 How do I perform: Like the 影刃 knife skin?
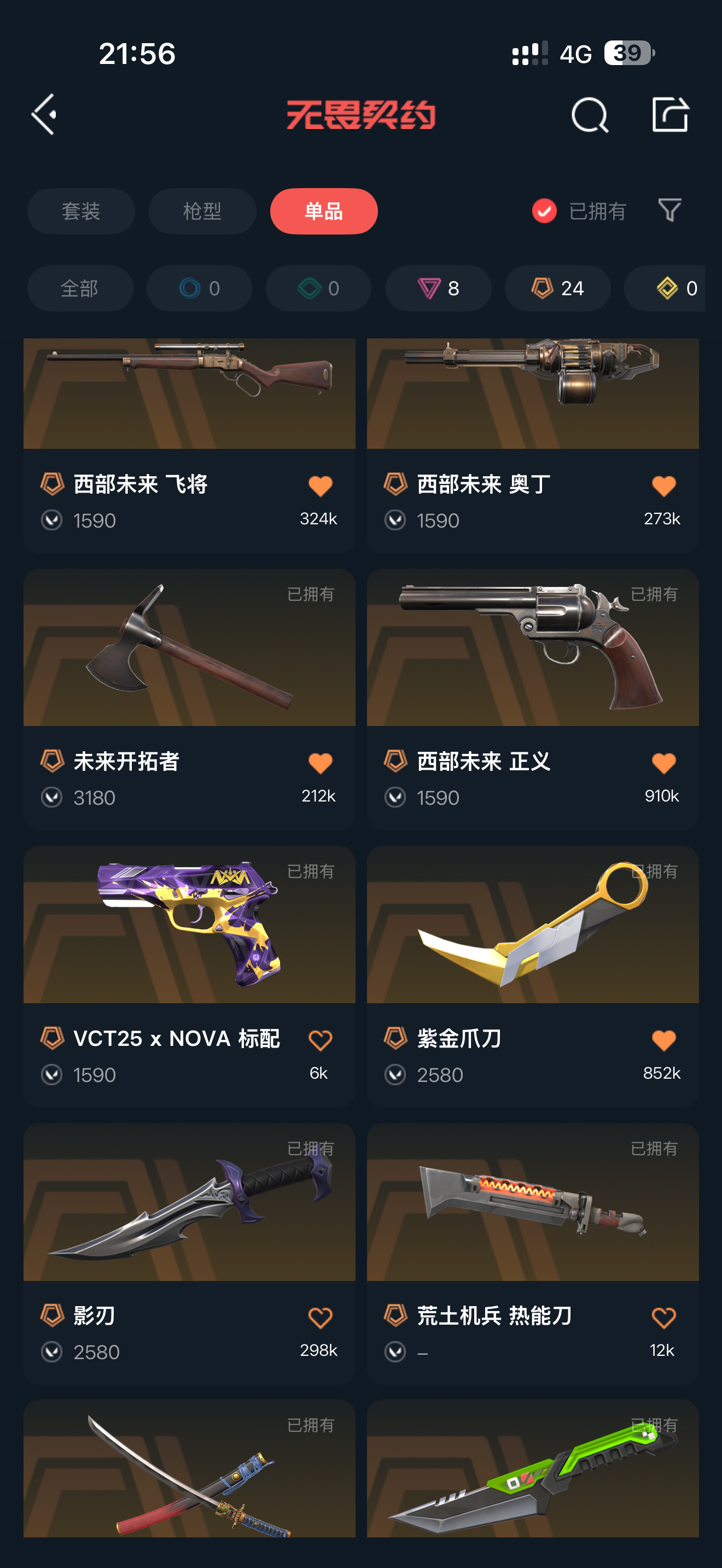point(320,1318)
